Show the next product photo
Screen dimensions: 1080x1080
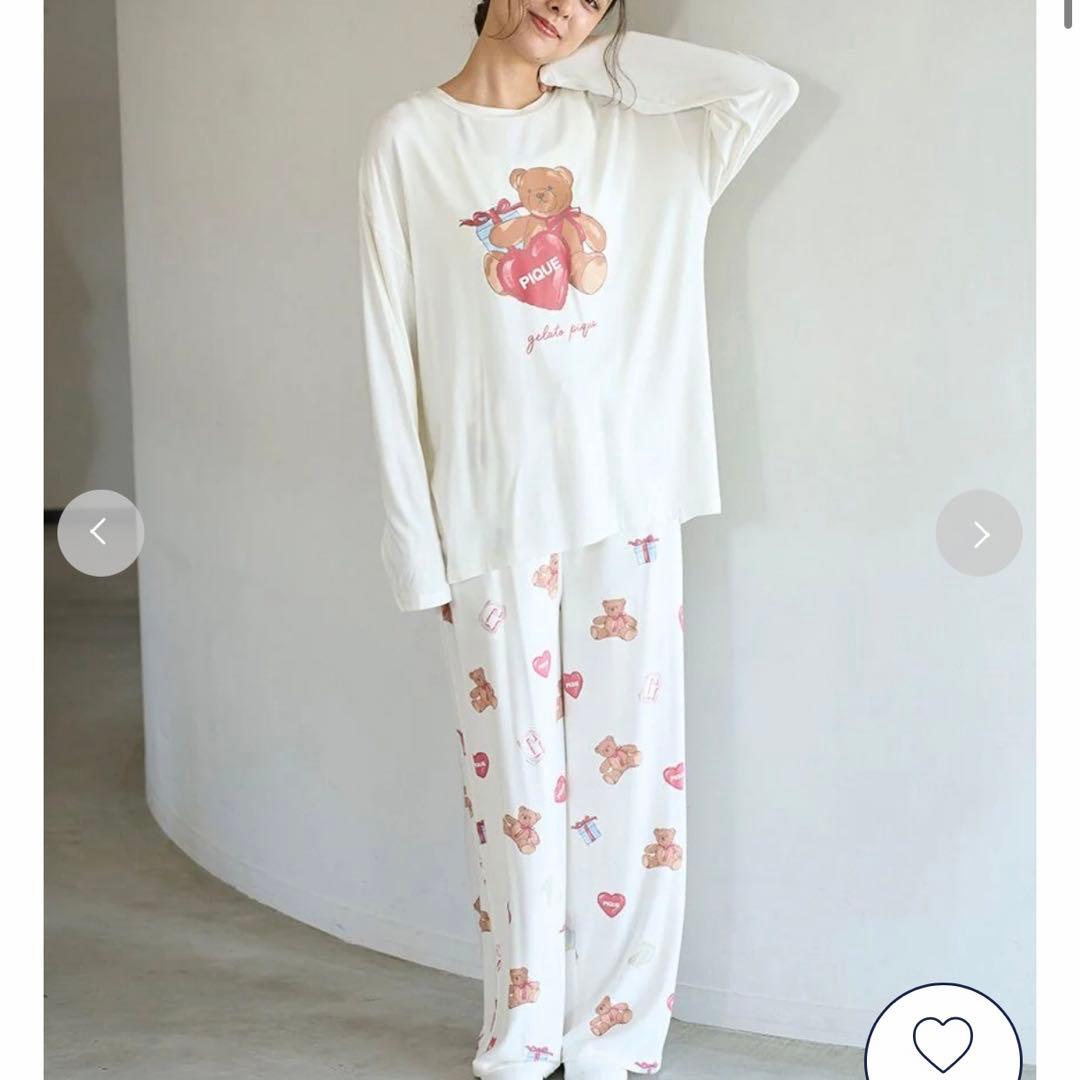pos(979,534)
